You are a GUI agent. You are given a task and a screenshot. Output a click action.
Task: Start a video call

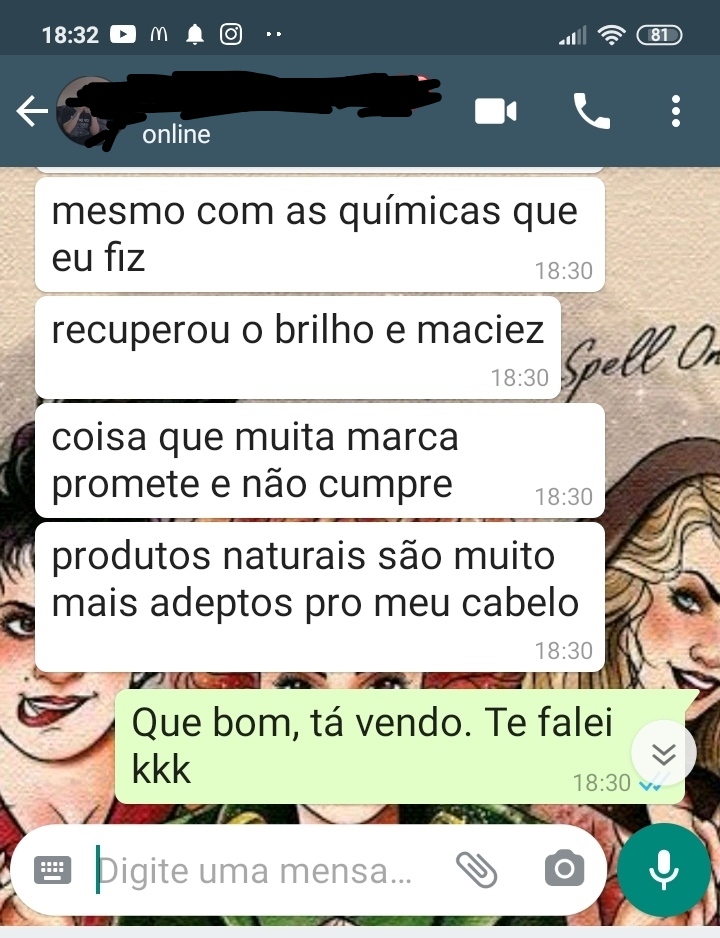point(495,111)
